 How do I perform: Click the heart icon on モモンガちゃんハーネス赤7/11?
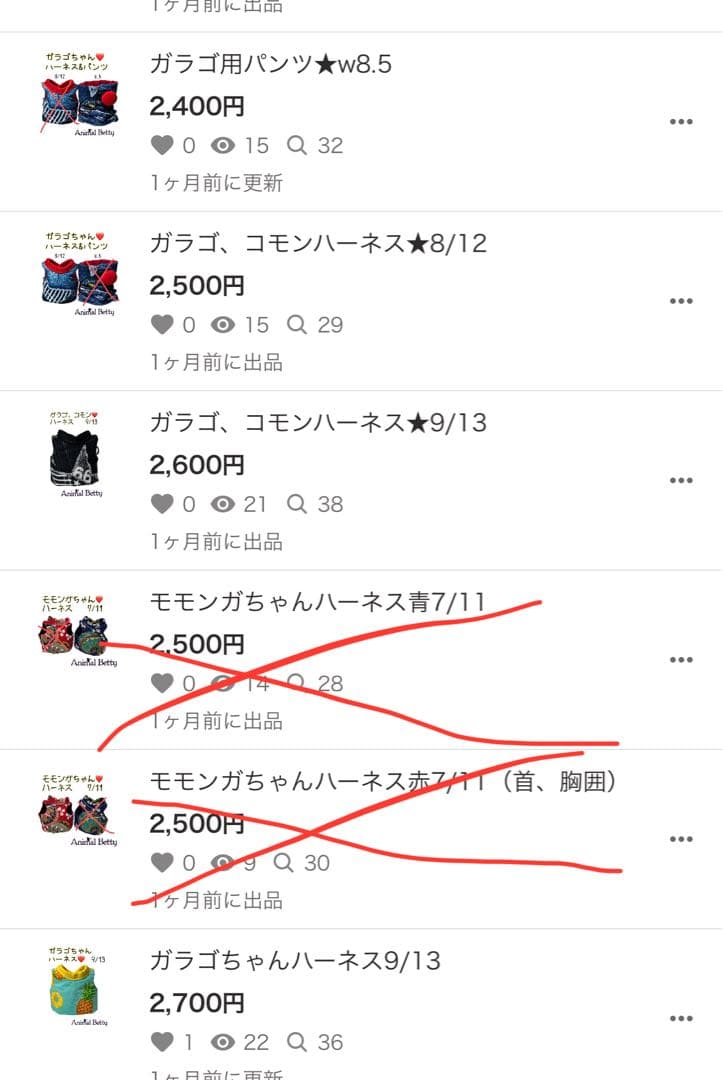point(163,863)
